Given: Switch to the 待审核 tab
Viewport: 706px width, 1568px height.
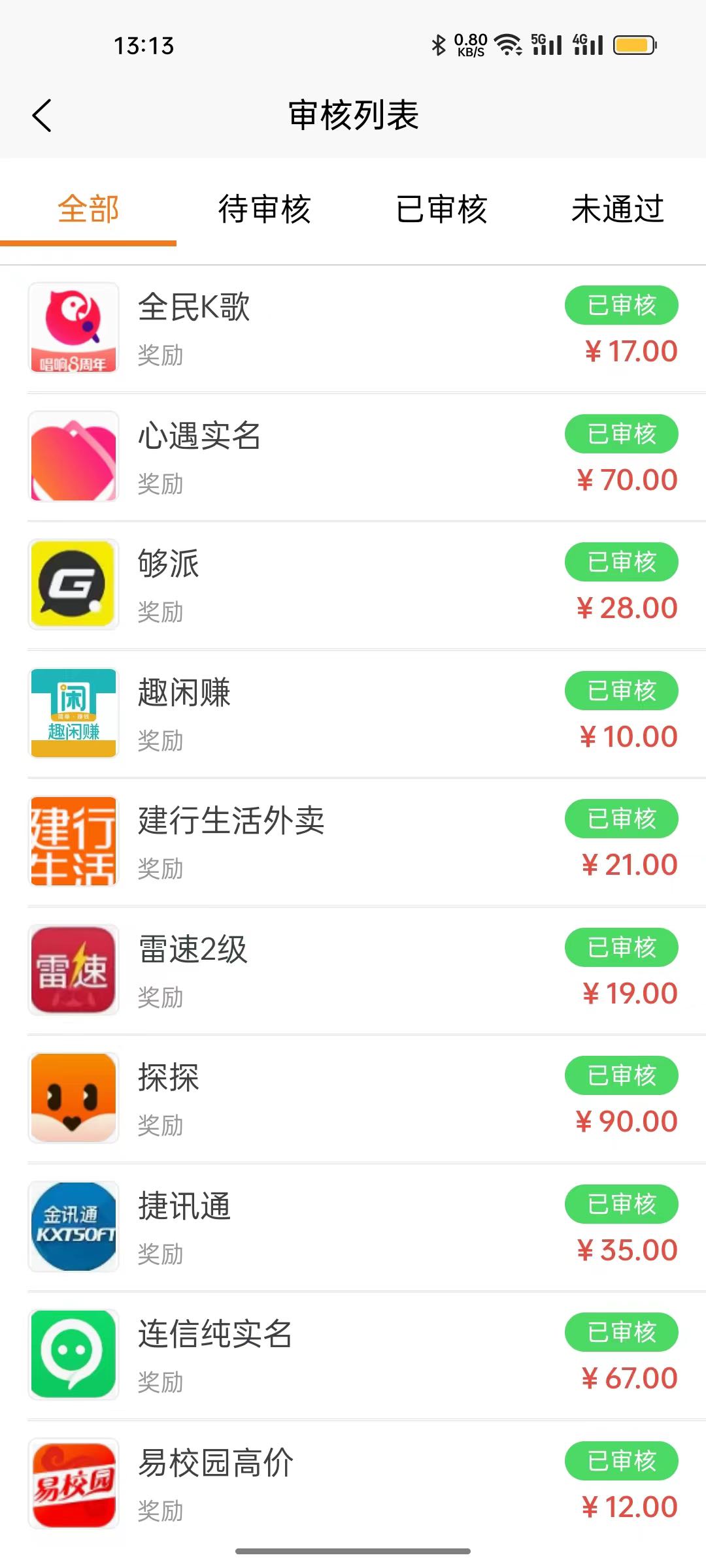Looking at the screenshot, I should [265, 210].
